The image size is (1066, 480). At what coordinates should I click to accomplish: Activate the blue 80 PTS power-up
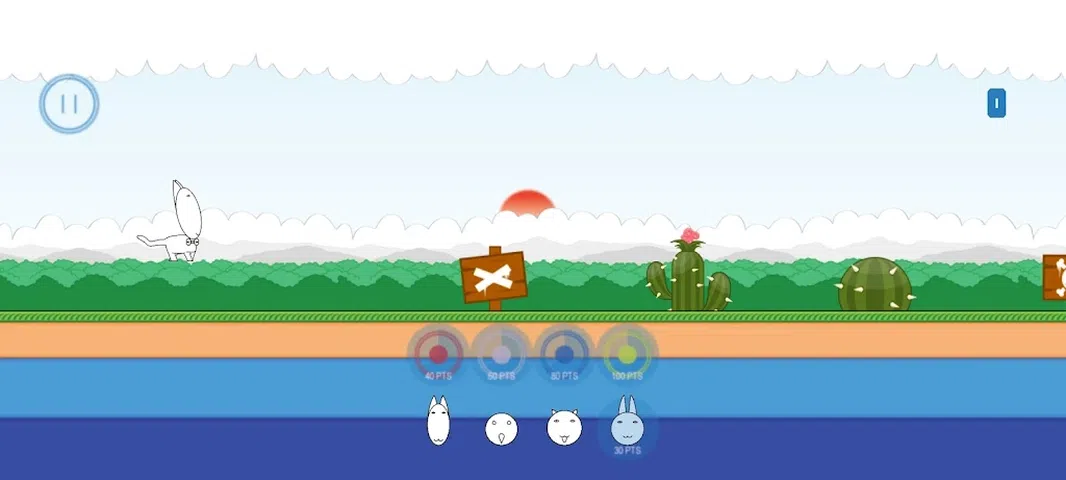[x=564, y=354]
